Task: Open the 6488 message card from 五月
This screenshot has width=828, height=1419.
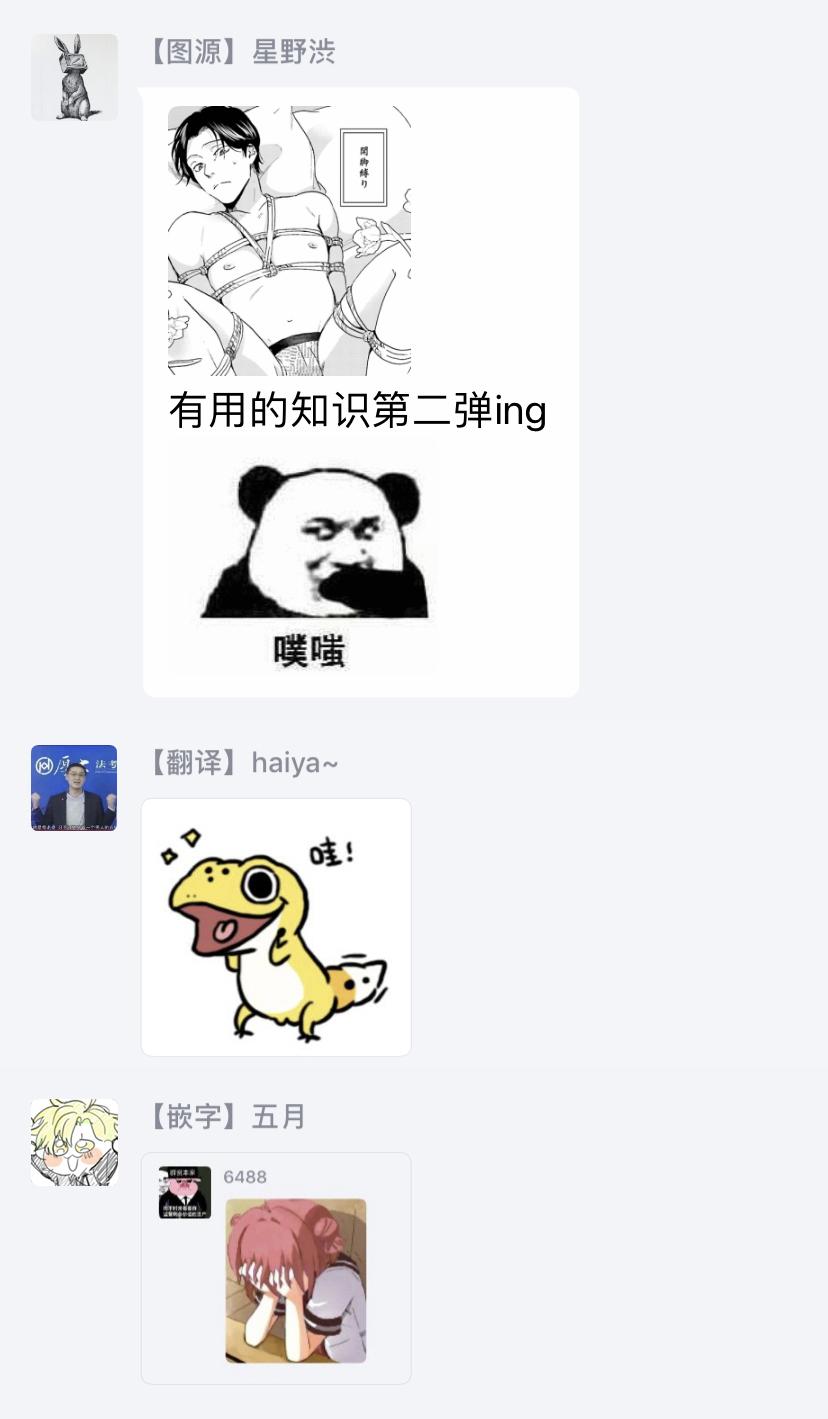Action: [276, 1268]
